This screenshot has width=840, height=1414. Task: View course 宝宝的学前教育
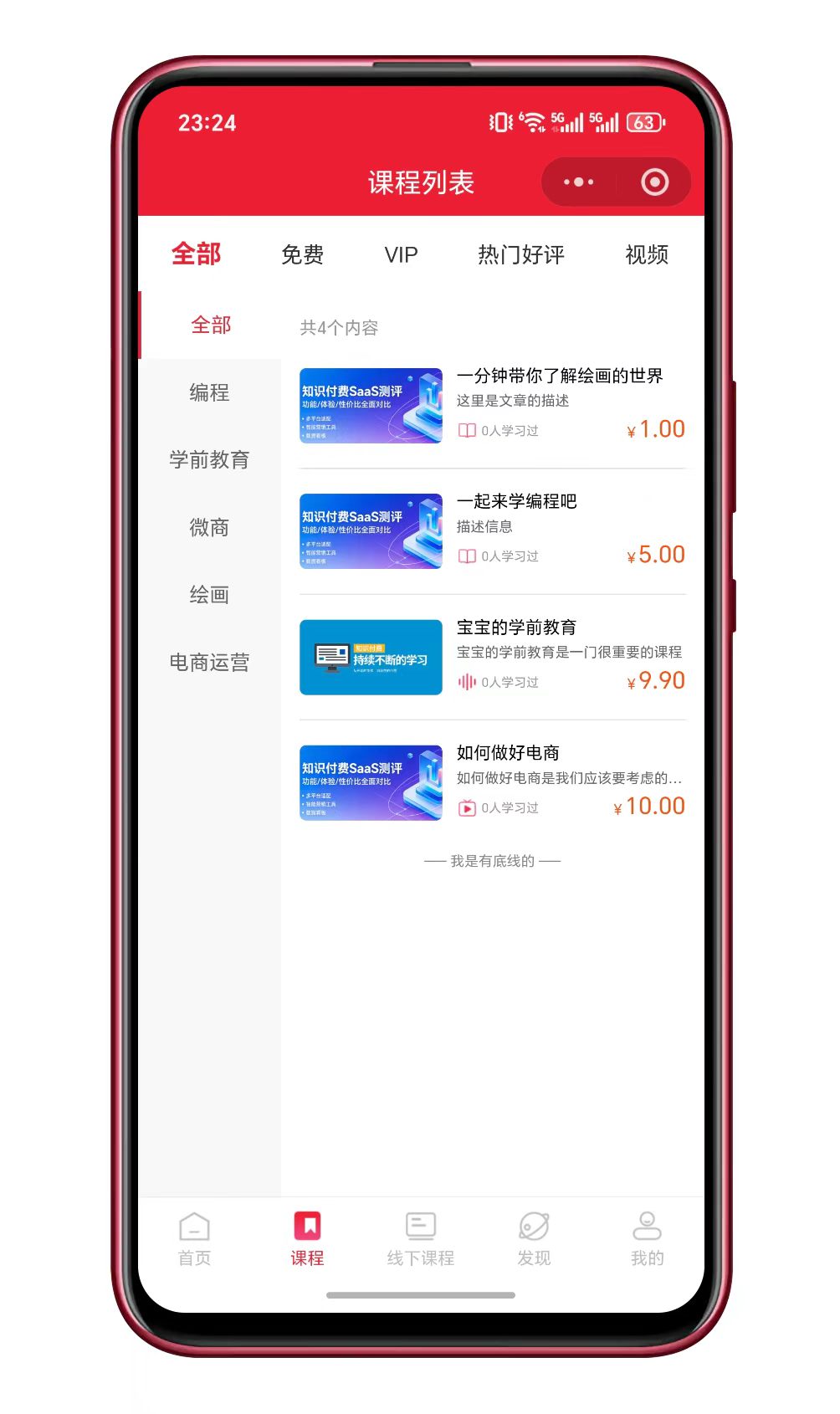516,628
